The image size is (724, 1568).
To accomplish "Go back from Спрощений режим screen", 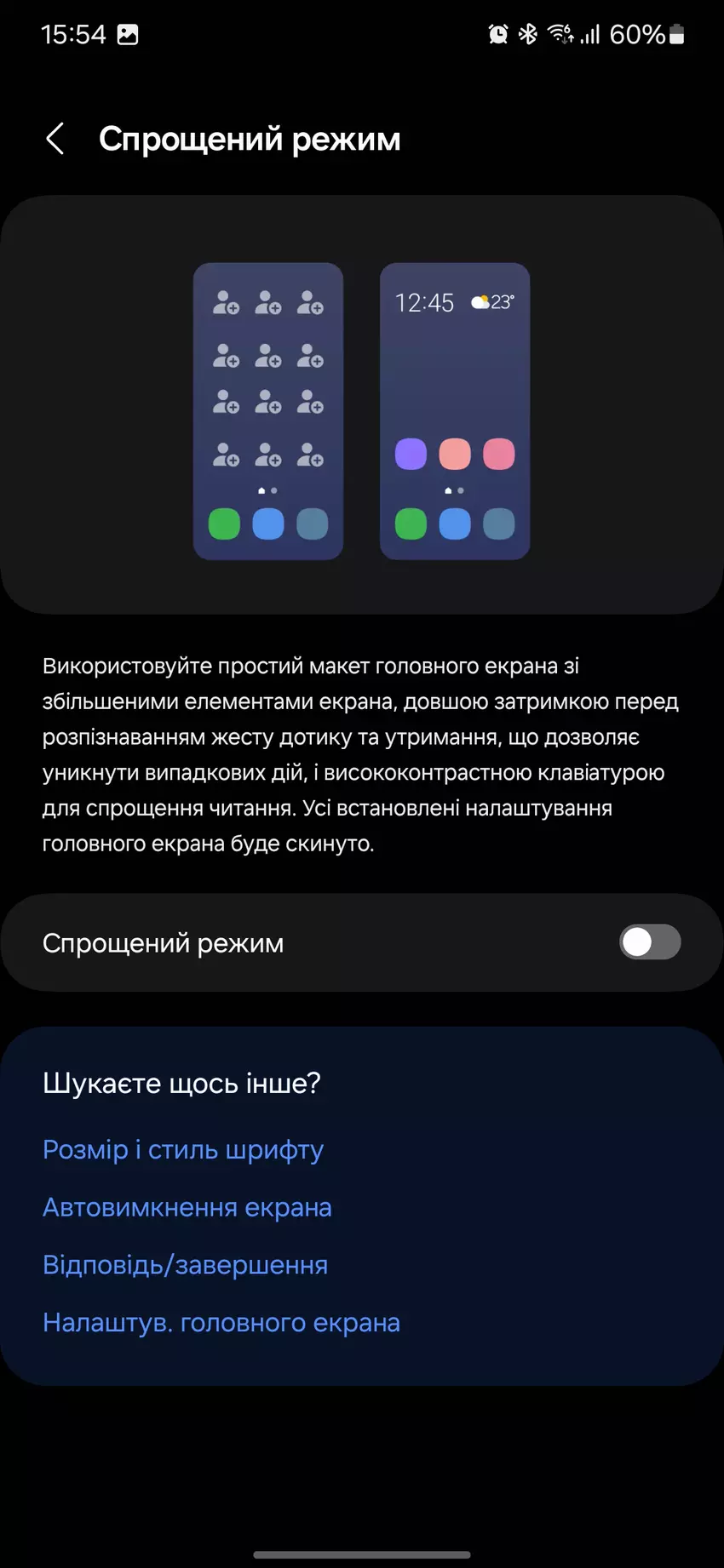I will pos(55,139).
